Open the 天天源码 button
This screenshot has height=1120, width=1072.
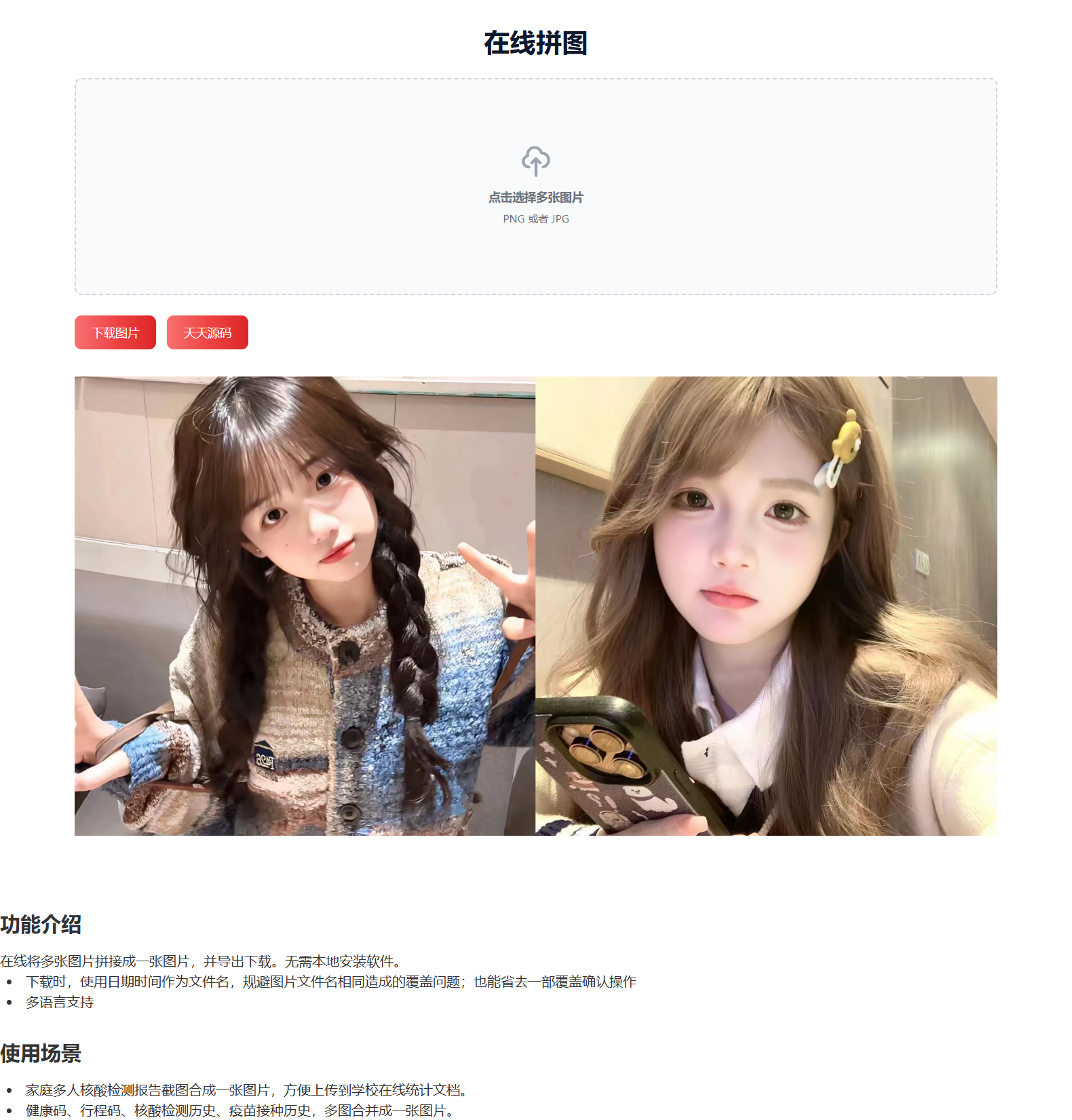[207, 332]
